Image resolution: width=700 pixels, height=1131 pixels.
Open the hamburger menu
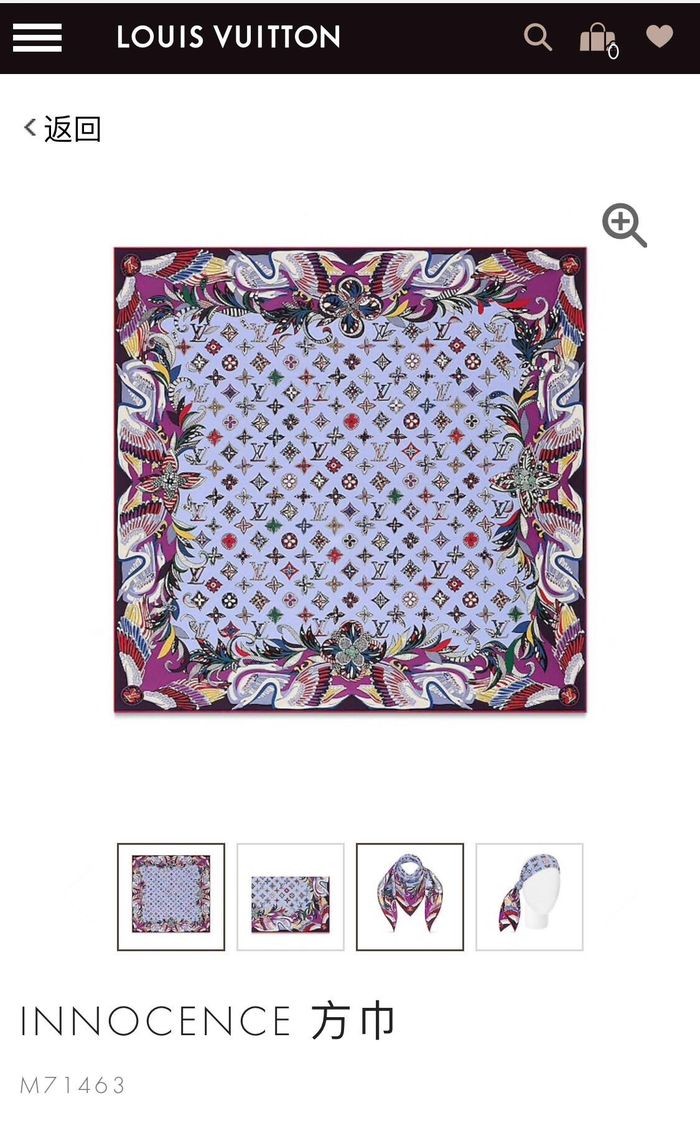37,38
